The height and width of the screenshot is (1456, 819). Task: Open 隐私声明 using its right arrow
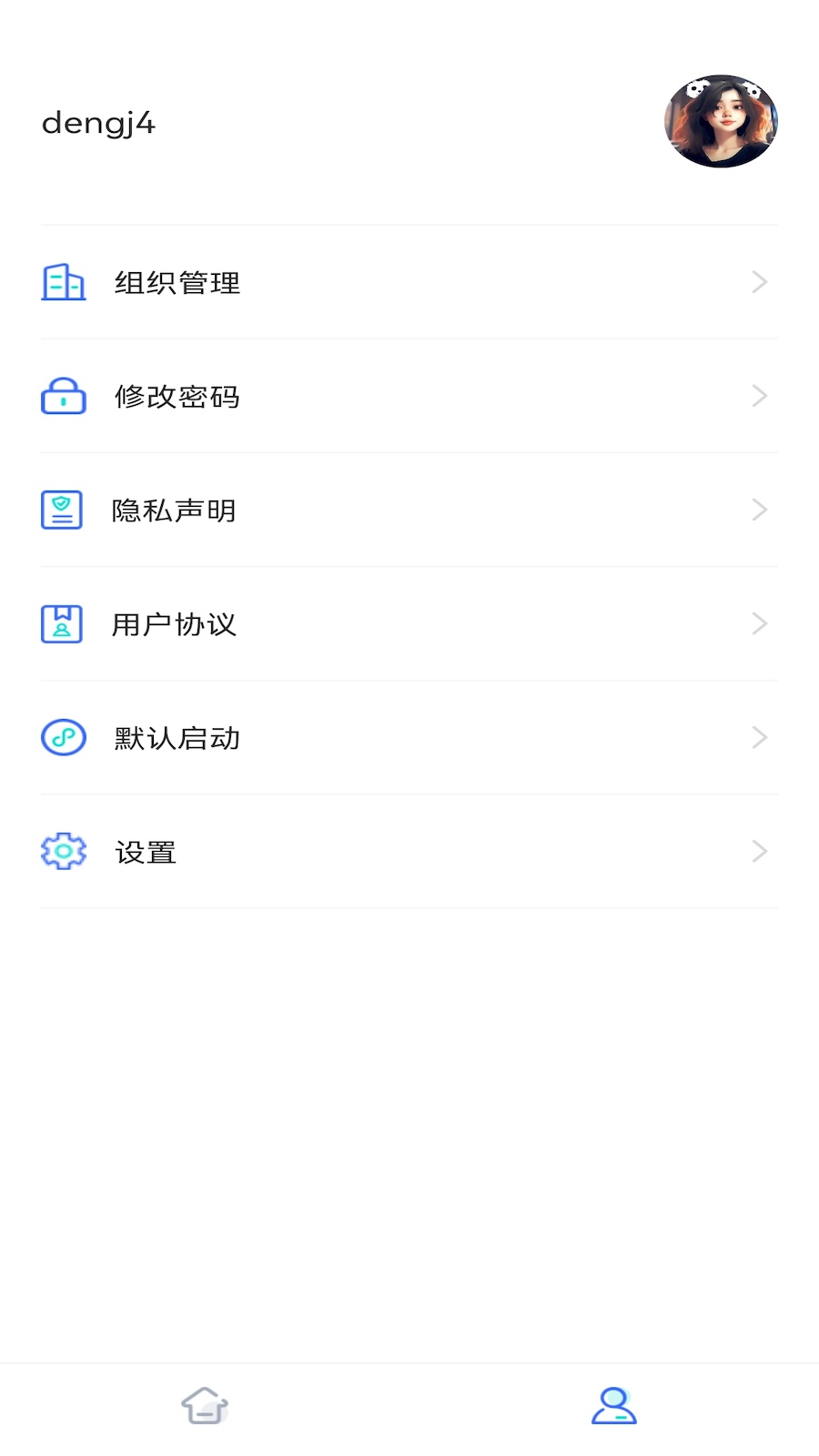[761, 510]
